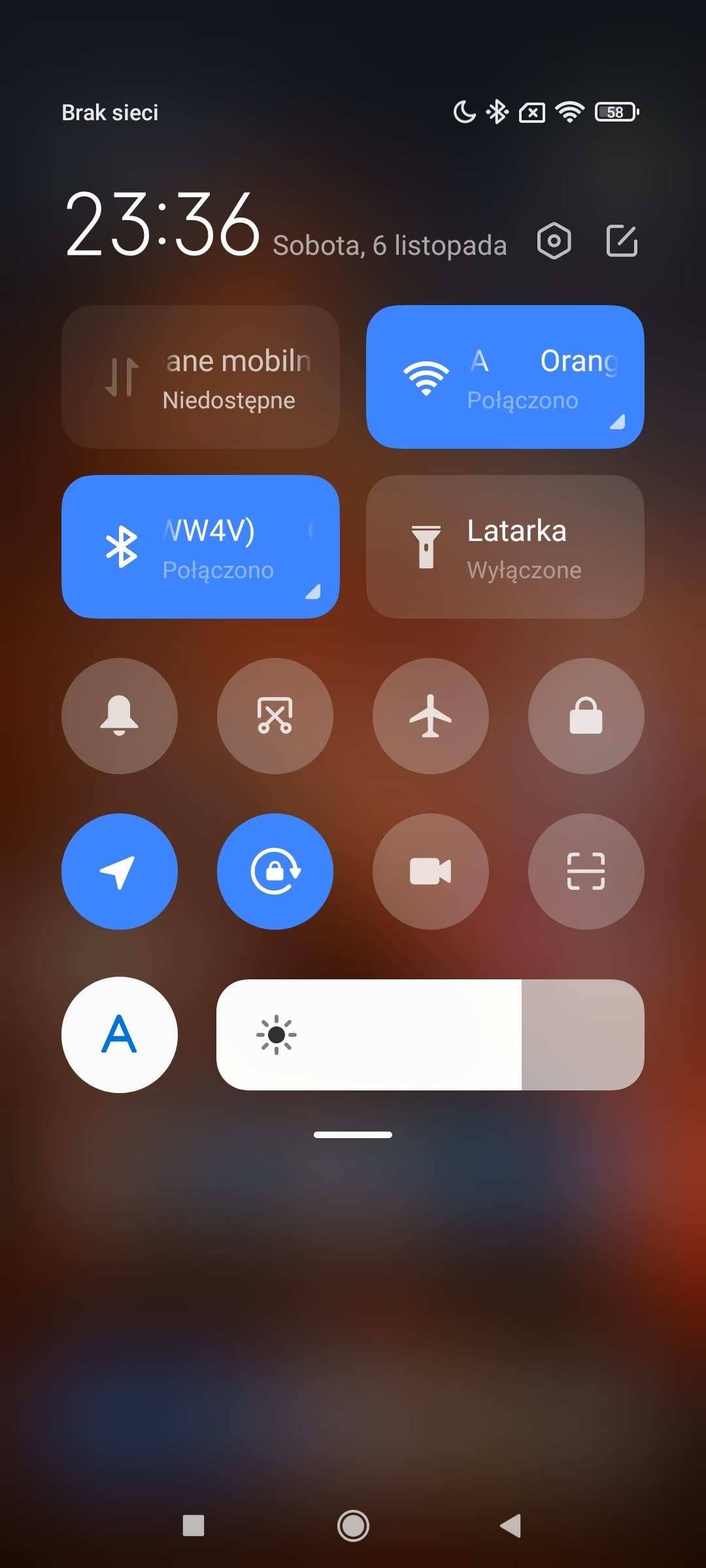The height and width of the screenshot is (1568, 706).
Task: Open settings via the hexagon gear icon
Action: [x=554, y=241]
